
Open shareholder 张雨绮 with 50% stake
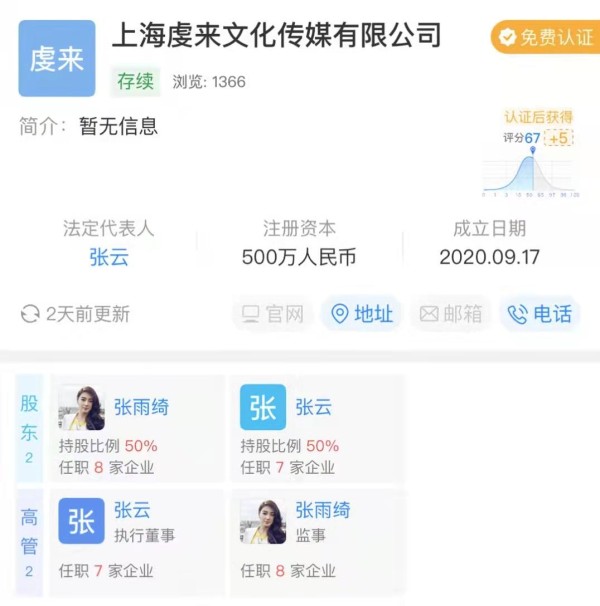tap(141, 407)
